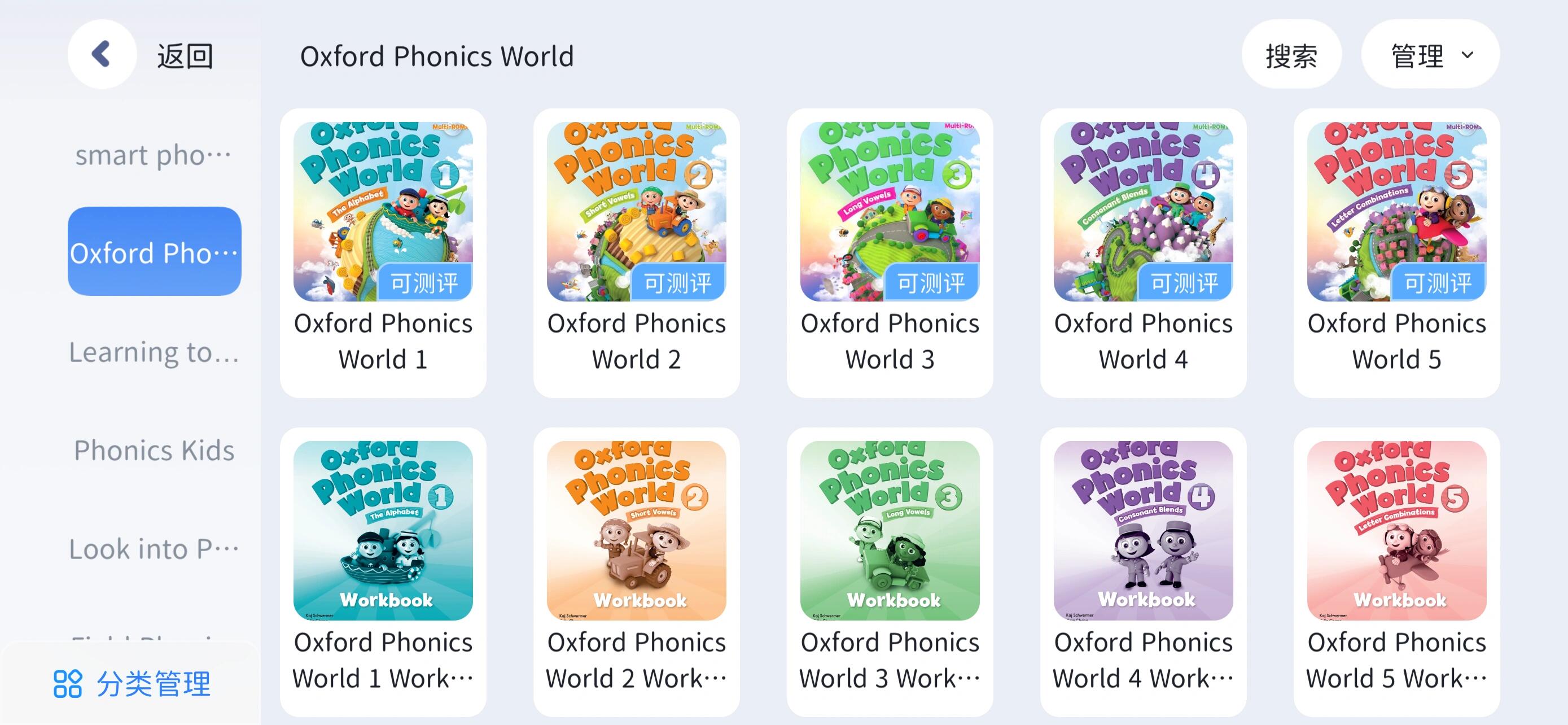Select the Learning to... category
The height and width of the screenshot is (725, 1568).
(x=154, y=352)
